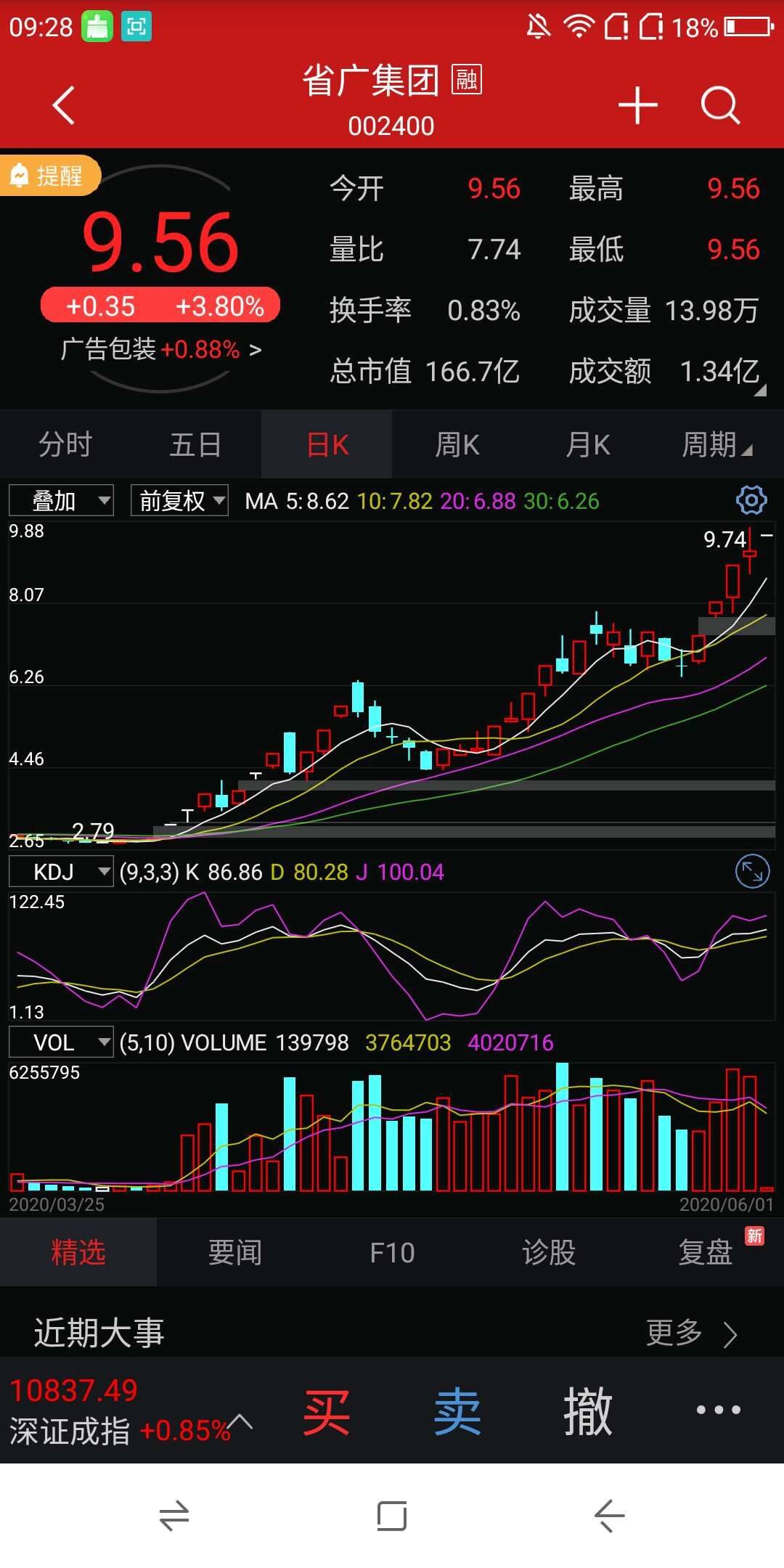Screen dimensions: 784x1568
Task: Select the 月K chart tab
Action: click(x=588, y=444)
